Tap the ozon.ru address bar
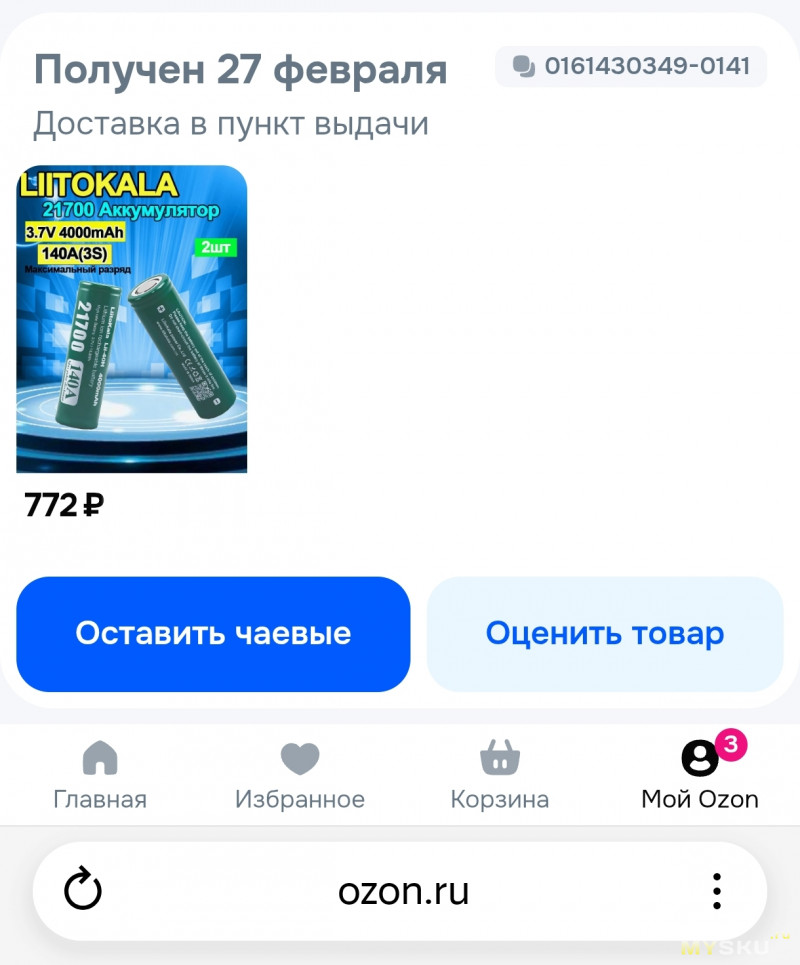The height and width of the screenshot is (965, 800). tap(403, 891)
